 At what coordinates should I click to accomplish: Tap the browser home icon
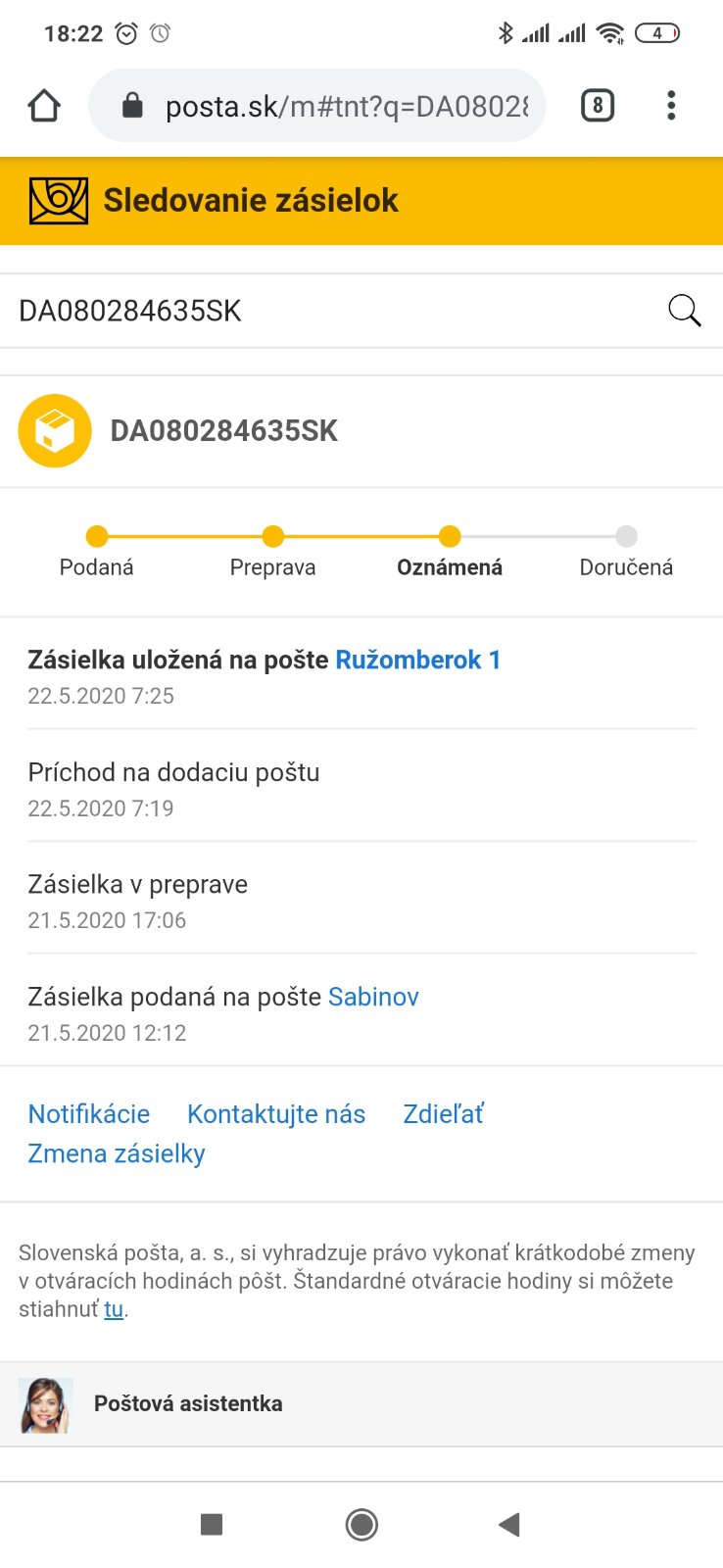44,106
